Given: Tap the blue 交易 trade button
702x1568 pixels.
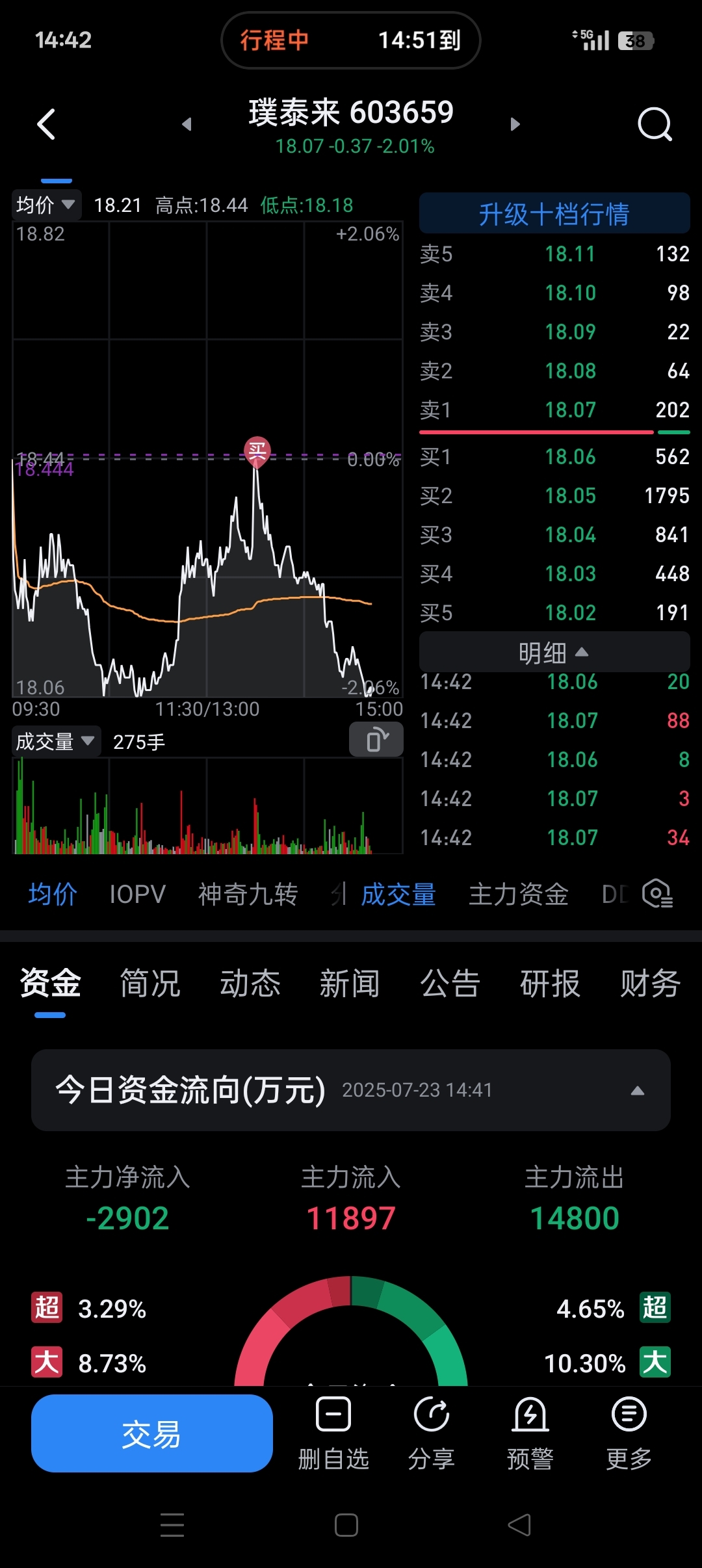Looking at the screenshot, I should click(151, 1433).
